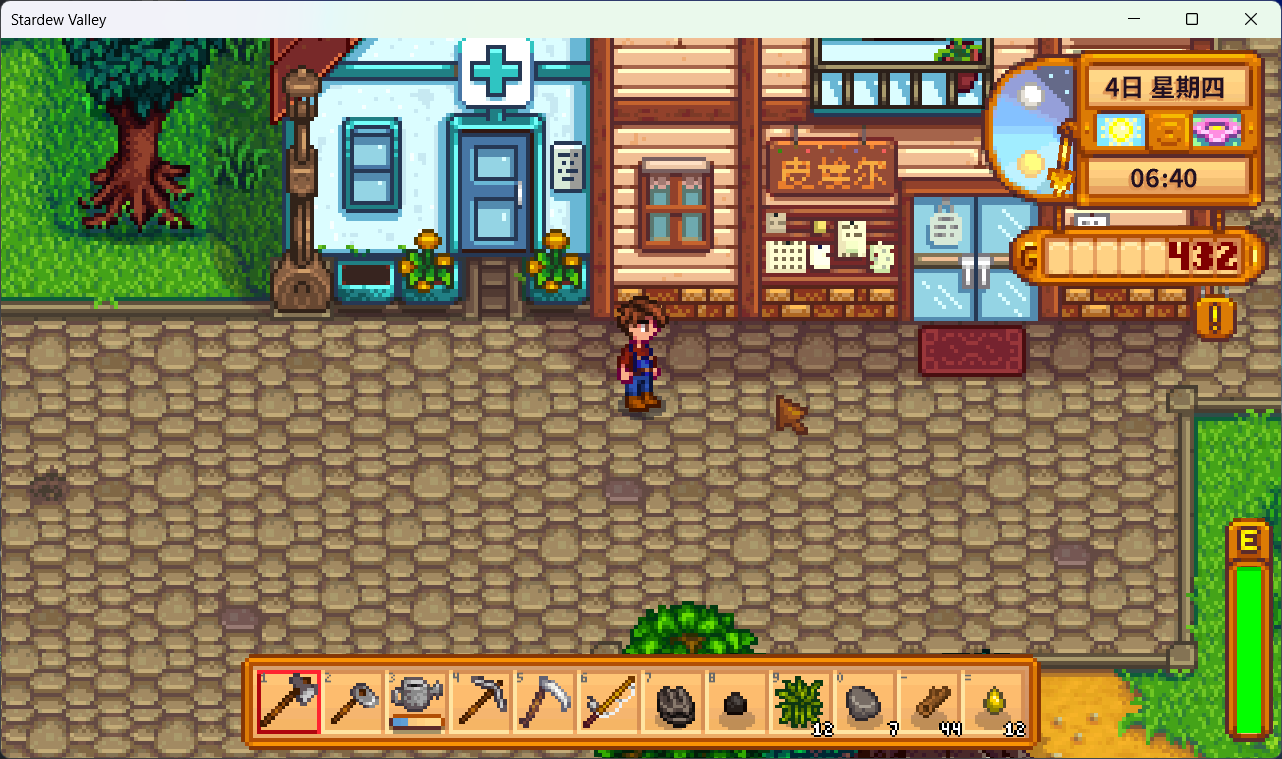Select the yellow sap stack of 12
This screenshot has width=1282, height=759.
994,703
